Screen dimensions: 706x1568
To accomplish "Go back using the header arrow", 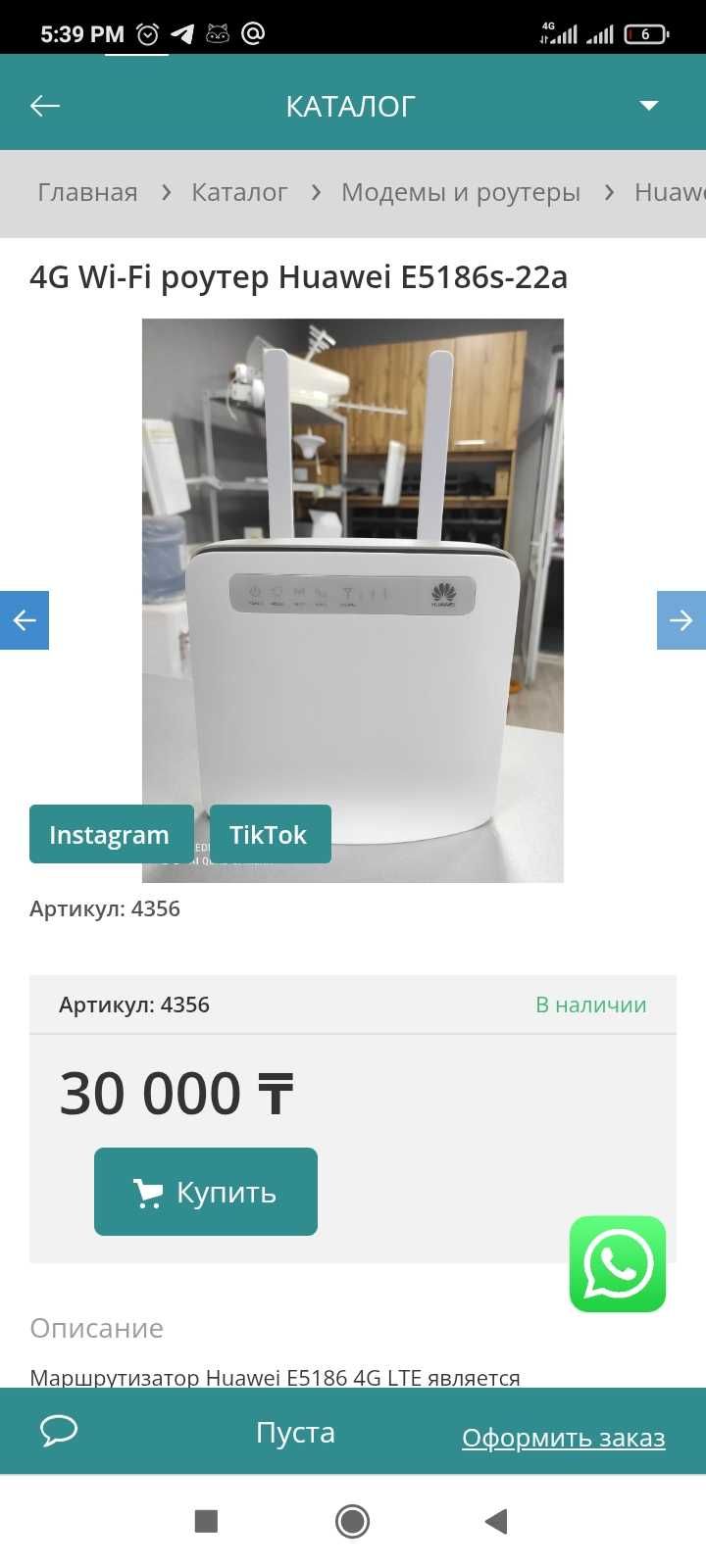I will click(45, 106).
